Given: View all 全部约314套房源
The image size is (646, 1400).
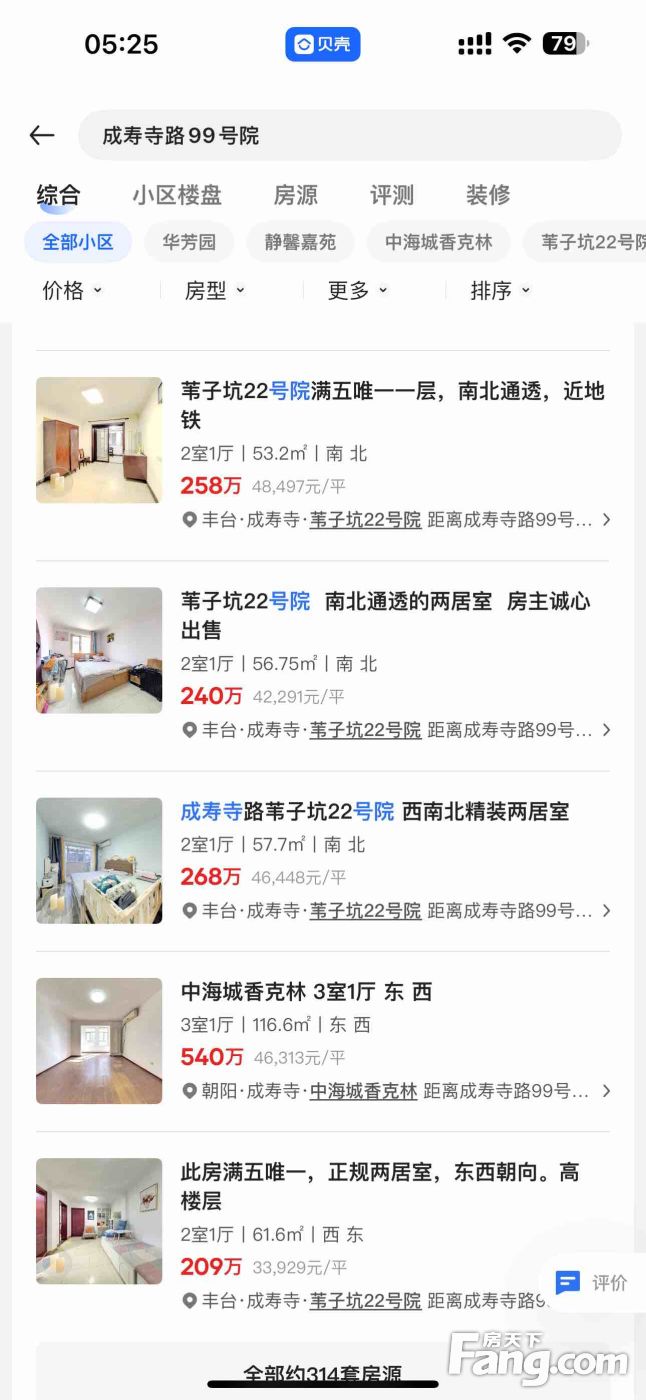Looking at the screenshot, I should (x=323, y=1373).
